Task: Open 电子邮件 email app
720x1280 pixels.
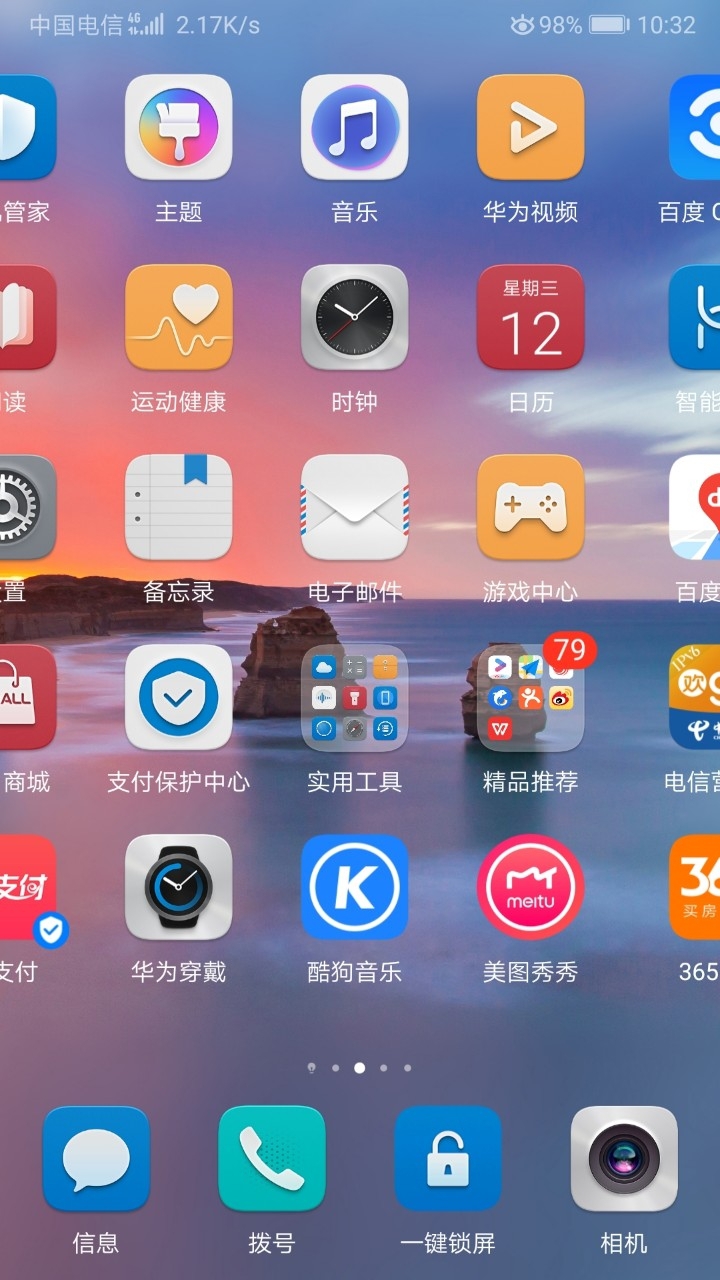Action: pyautogui.click(x=355, y=508)
